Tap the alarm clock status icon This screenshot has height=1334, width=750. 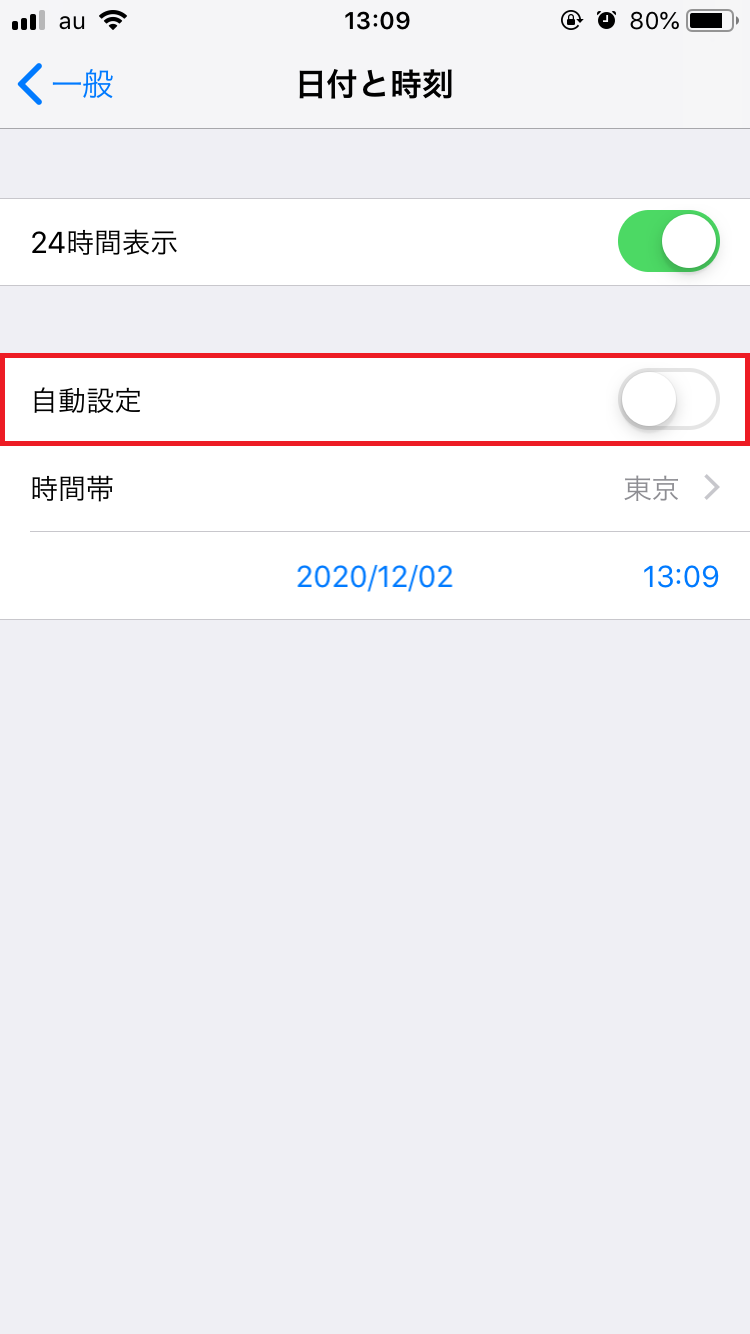[607, 19]
